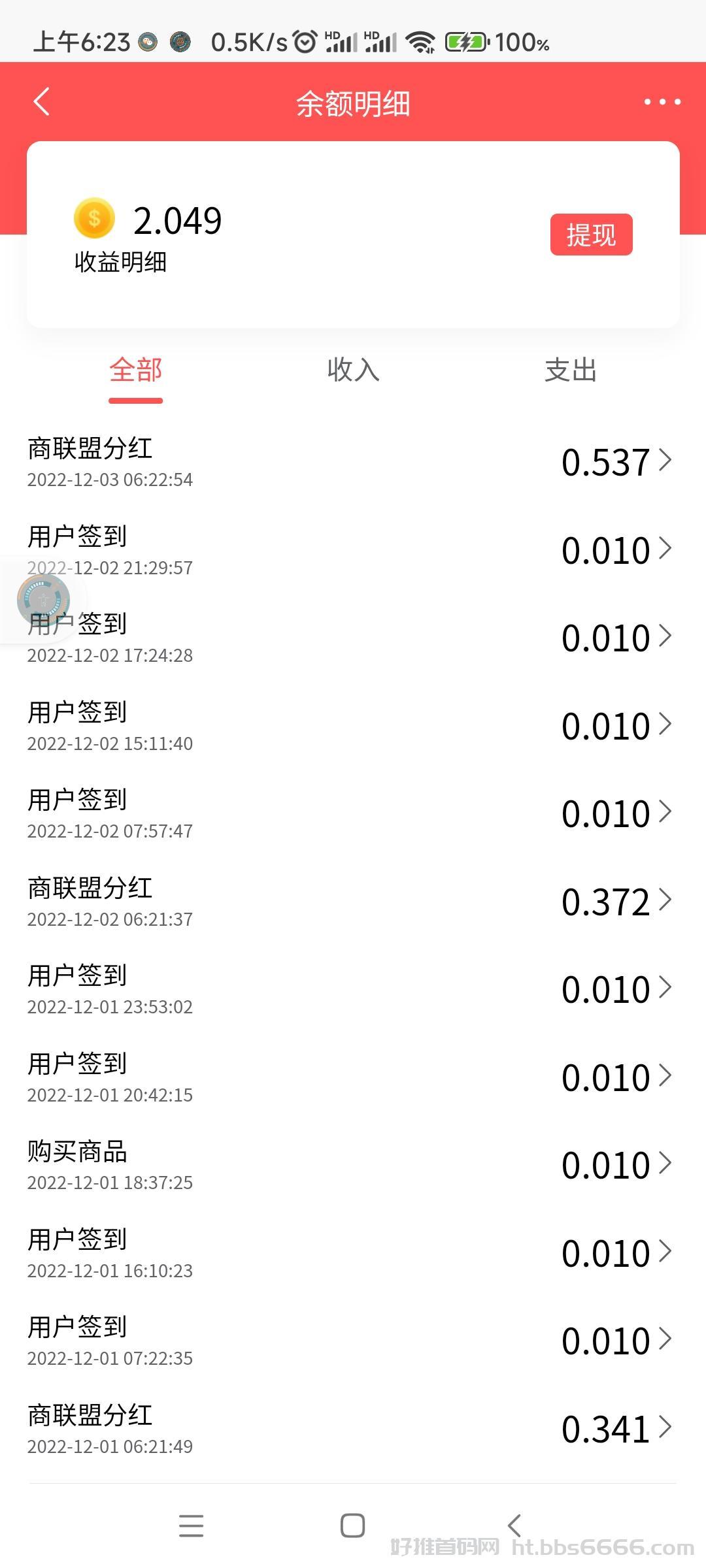The image size is (706, 1568).
Task: Open 用户签到 record from 07:22:35
Action: (353, 1341)
